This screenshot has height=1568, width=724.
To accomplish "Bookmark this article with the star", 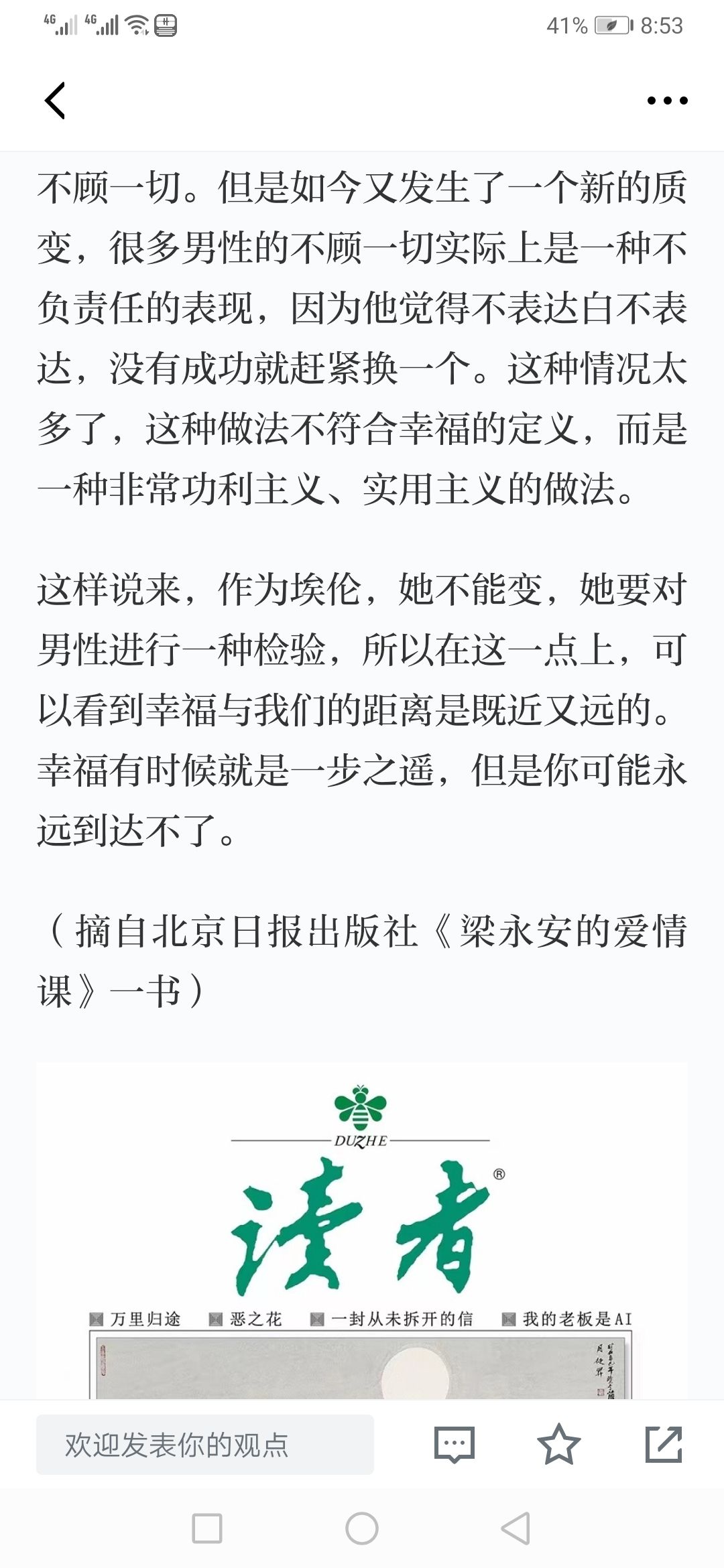I will point(558,1445).
